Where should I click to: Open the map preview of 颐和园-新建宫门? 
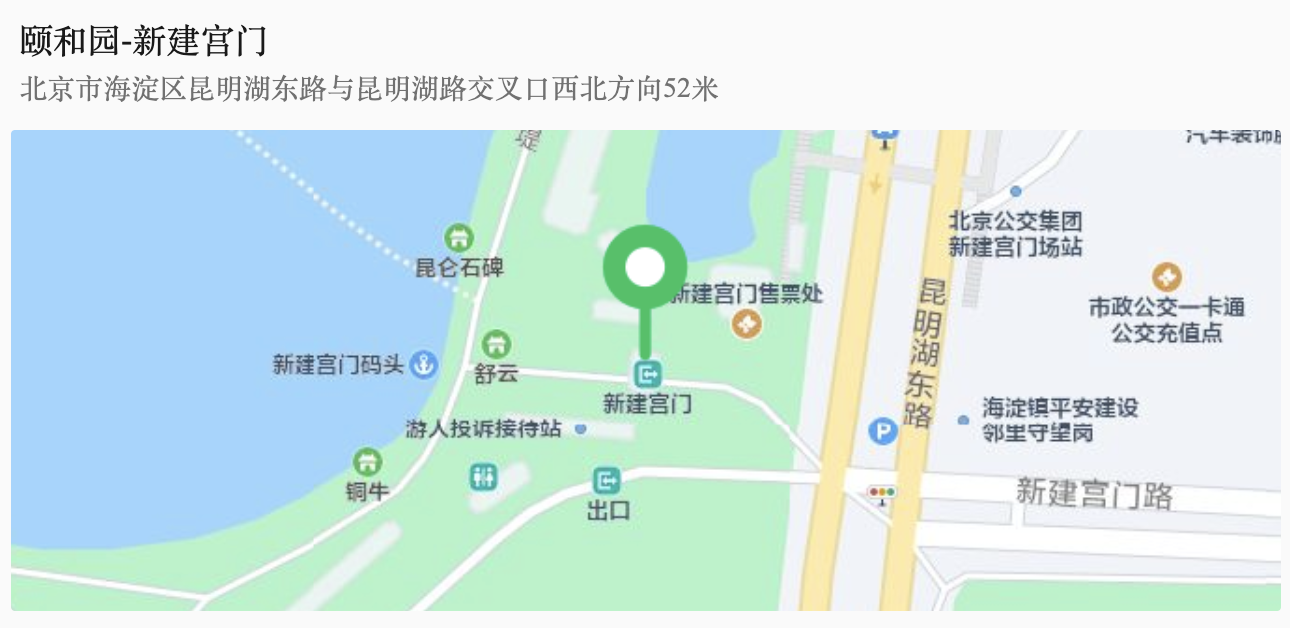645,370
